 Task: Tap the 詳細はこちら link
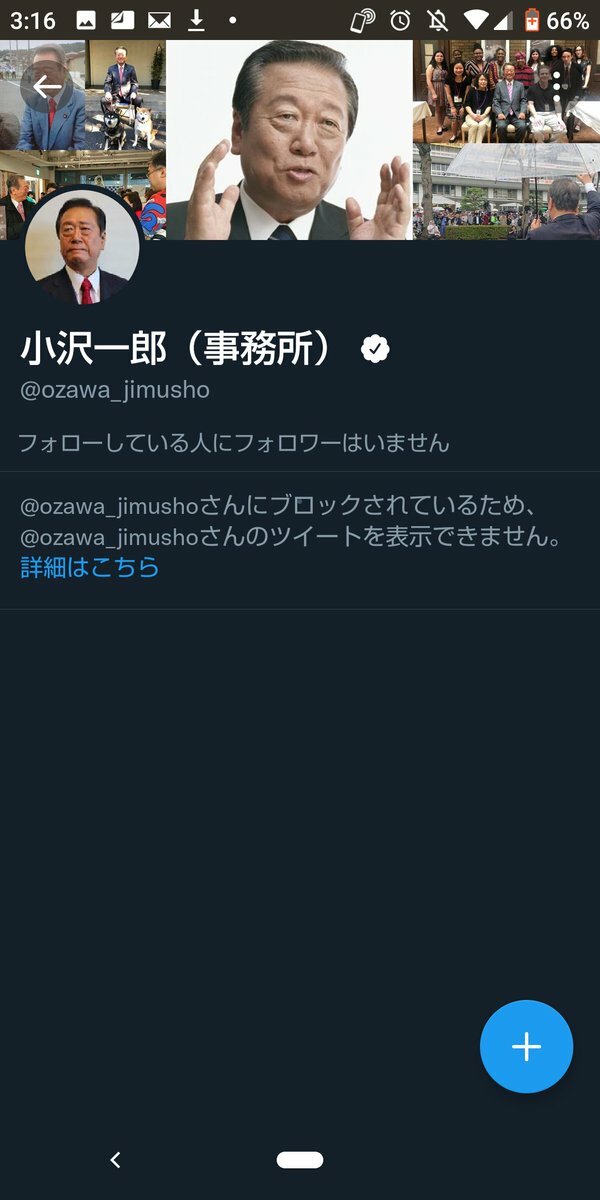coord(90,568)
